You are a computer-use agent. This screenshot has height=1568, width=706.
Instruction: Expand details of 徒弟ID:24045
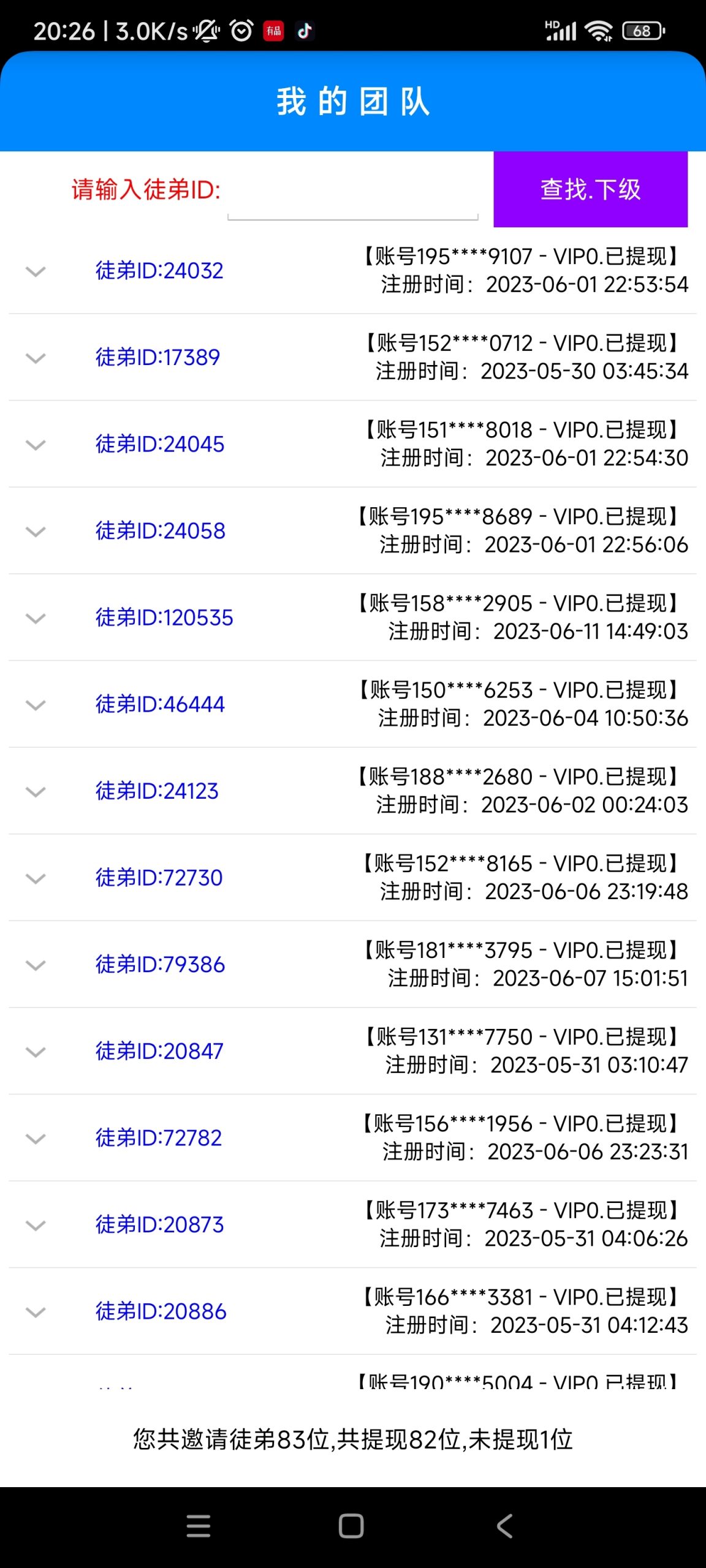click(x=36, y=445)
